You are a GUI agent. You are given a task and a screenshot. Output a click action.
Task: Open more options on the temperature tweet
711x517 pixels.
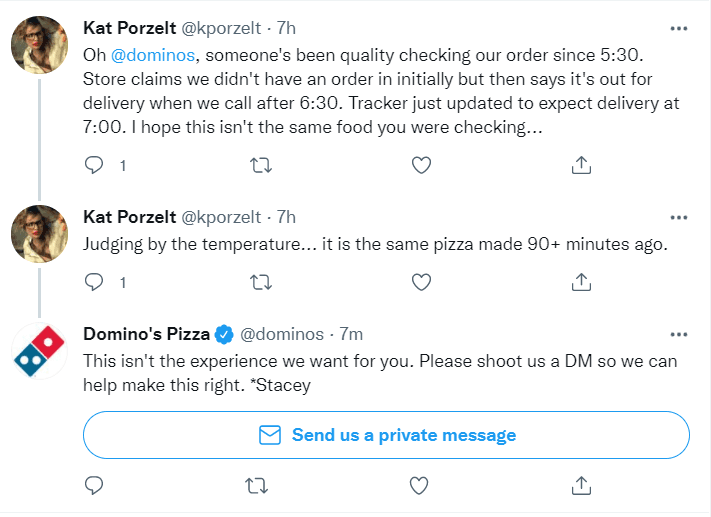[679, 217]
